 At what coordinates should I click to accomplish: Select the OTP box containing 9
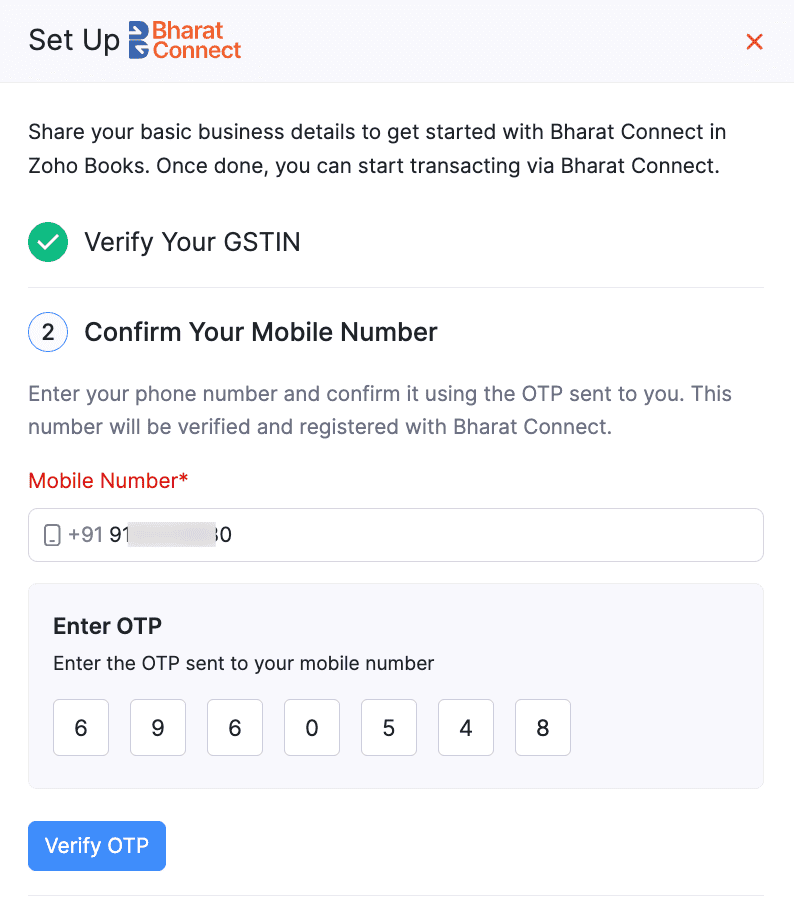coord(158,728)
